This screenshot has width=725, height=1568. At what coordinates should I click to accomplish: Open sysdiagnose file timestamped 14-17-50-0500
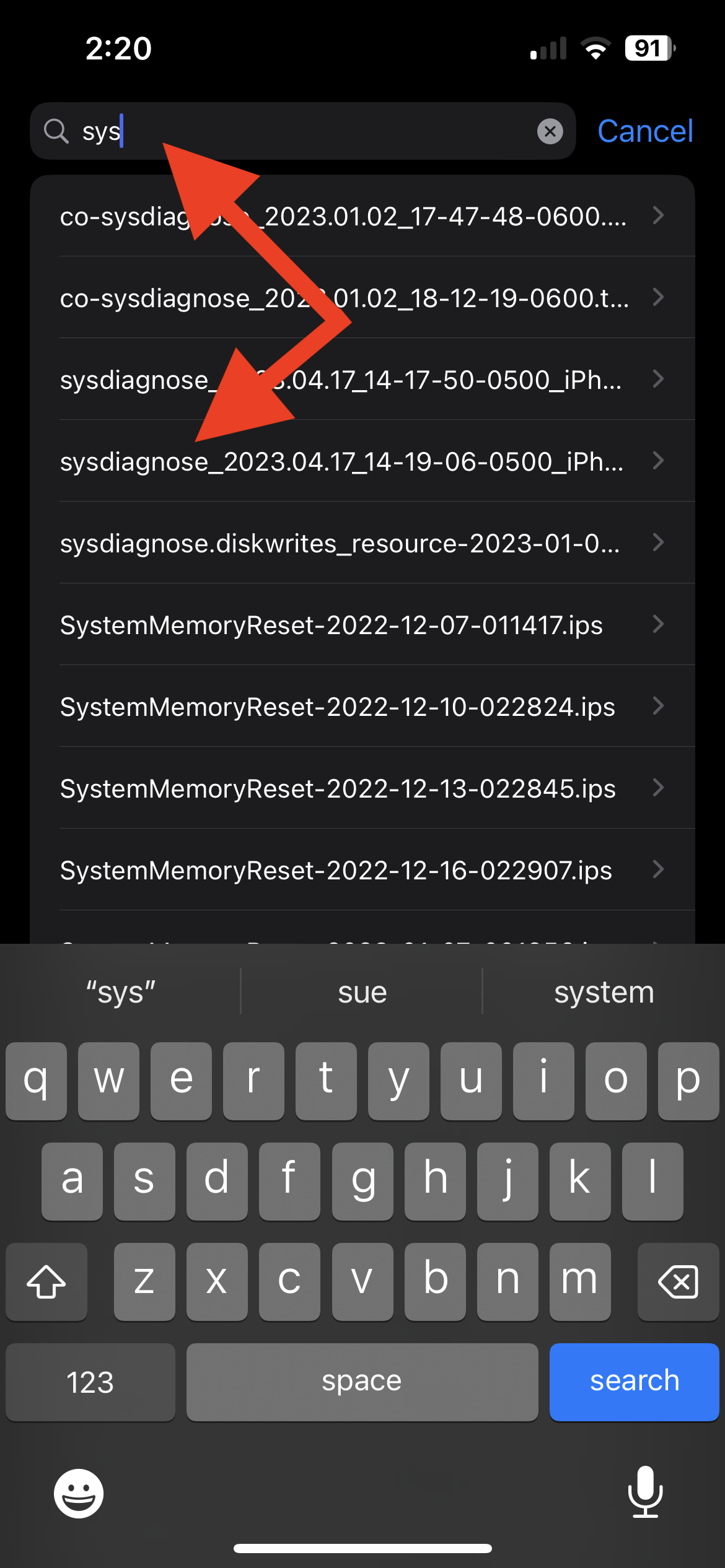click(x=362, y=380)
